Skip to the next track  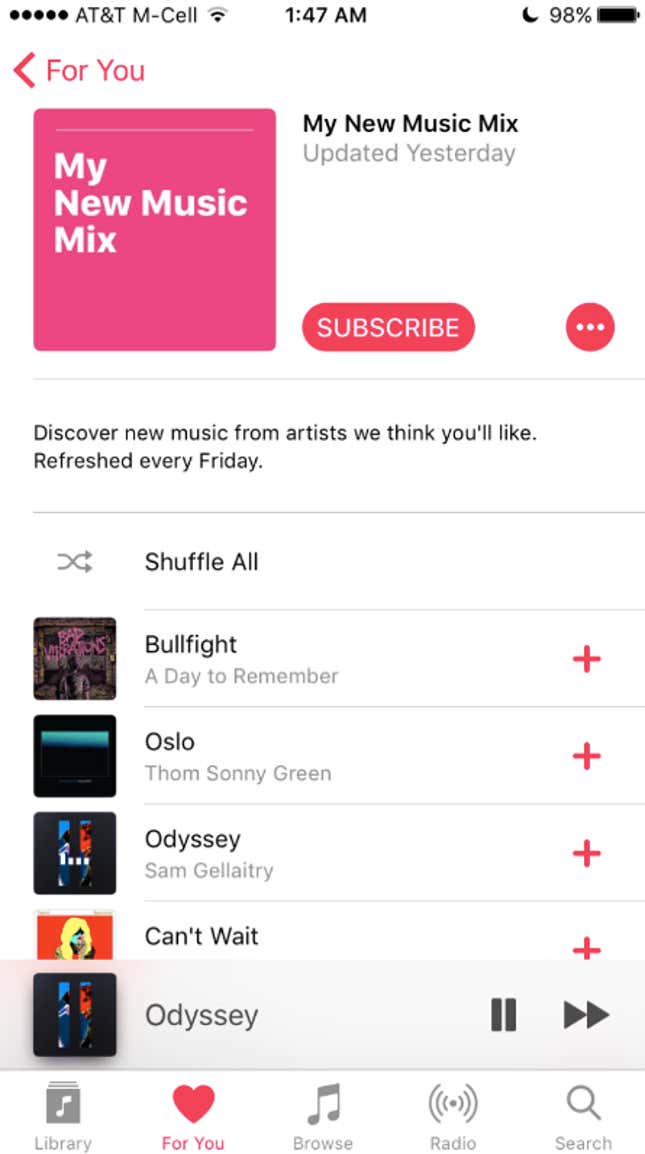[586, 1015]
